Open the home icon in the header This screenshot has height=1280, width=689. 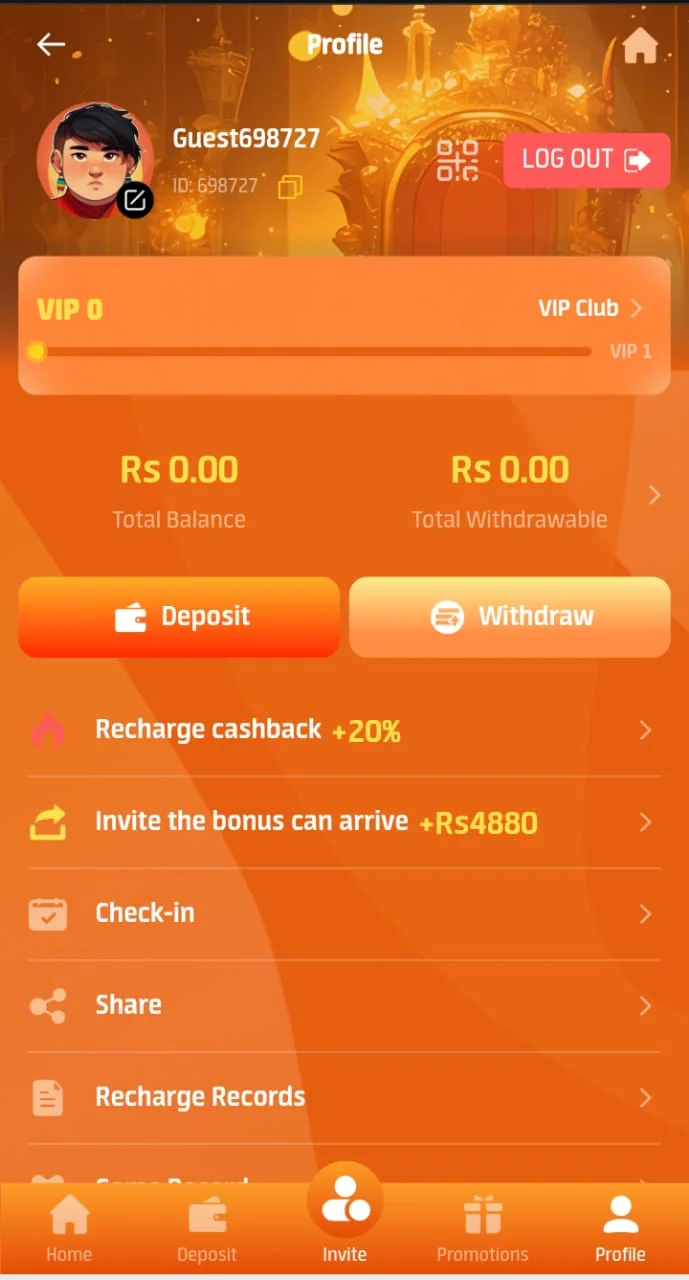point(640,46)
